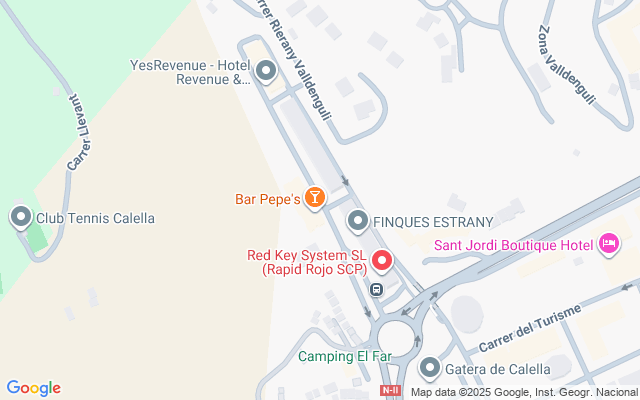Tap the Gatera de Calella pin
The width and height of the screenshot is (640, 400).
coord(430,369)
